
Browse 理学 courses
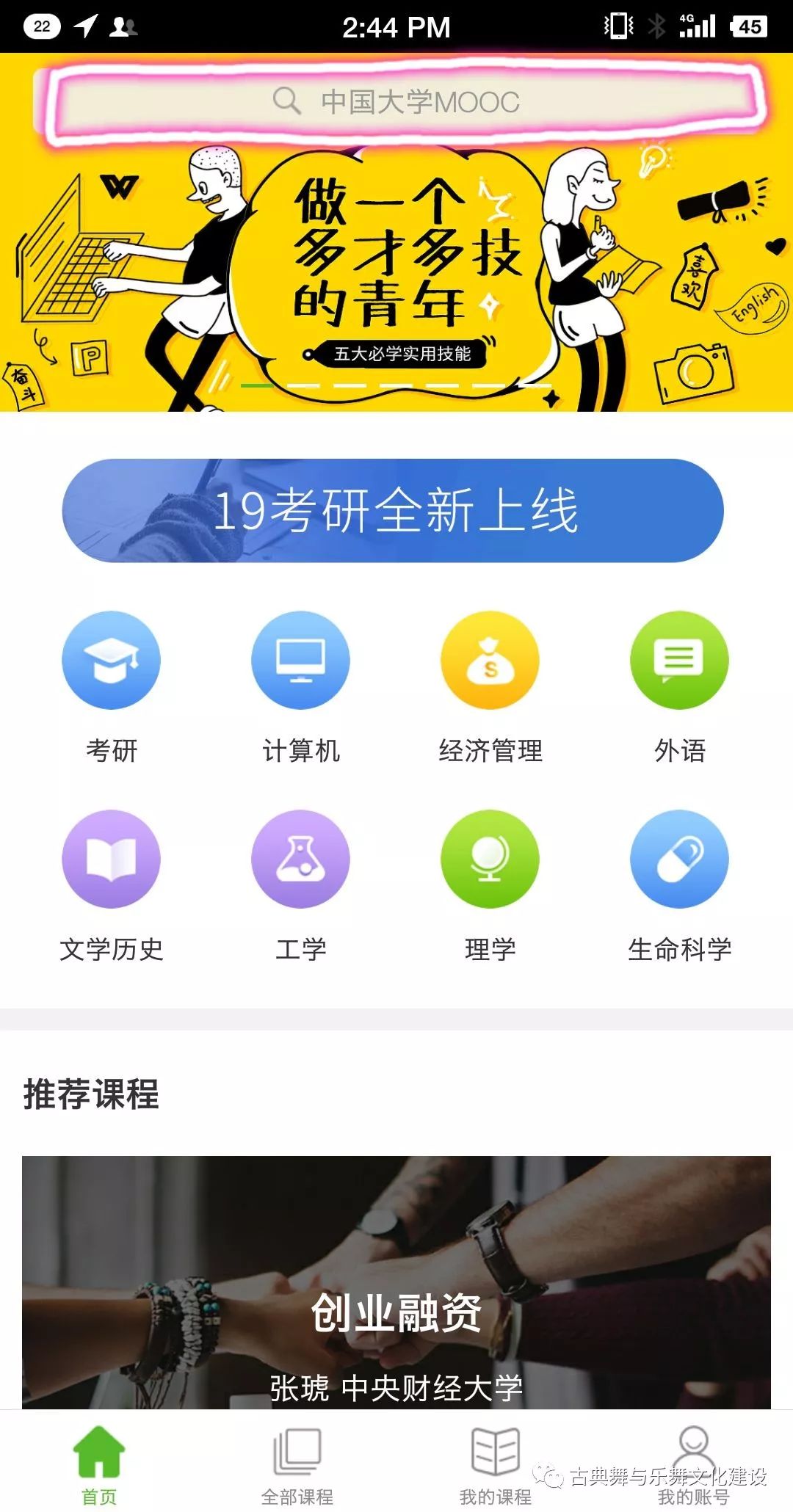pos(490,887)
